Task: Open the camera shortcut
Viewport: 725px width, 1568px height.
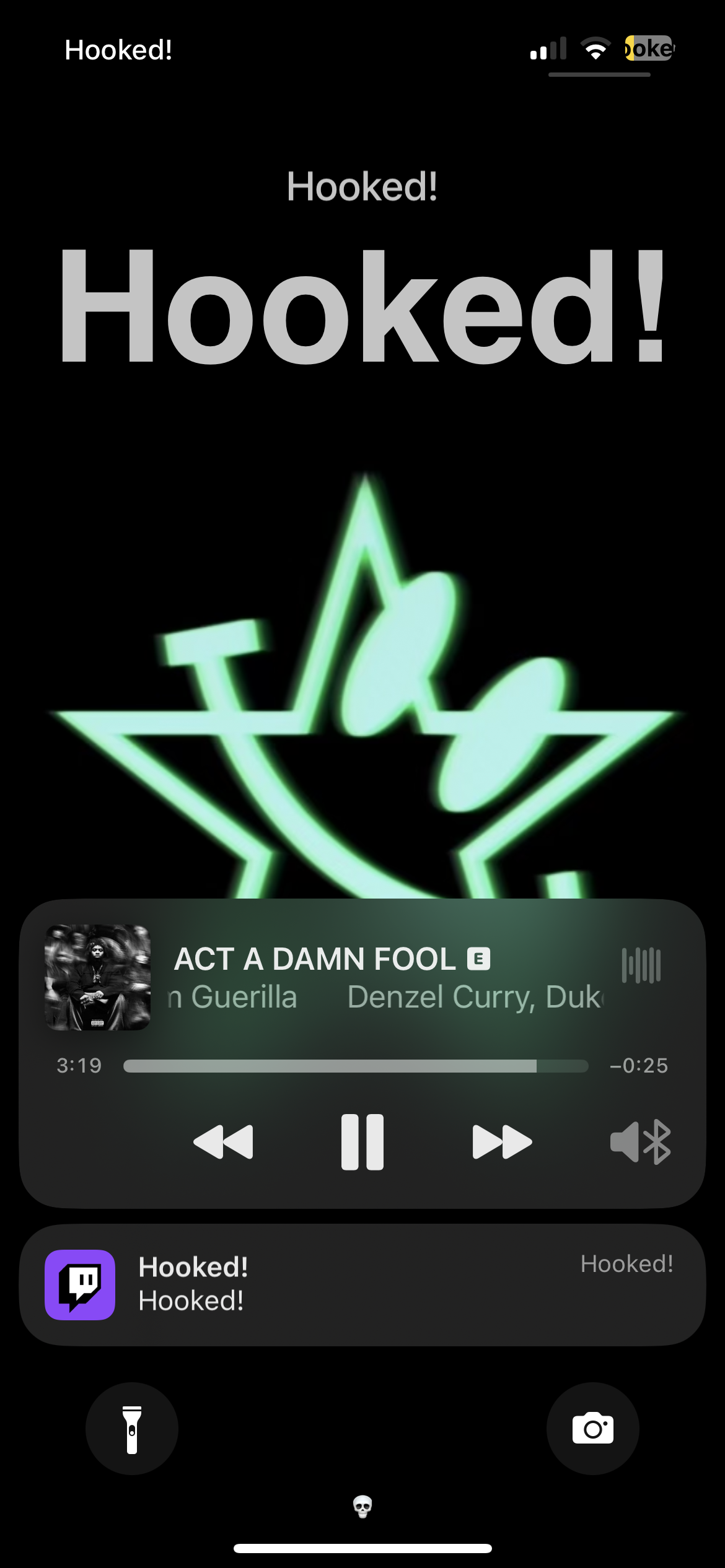Action: (x=592, y=1429)
